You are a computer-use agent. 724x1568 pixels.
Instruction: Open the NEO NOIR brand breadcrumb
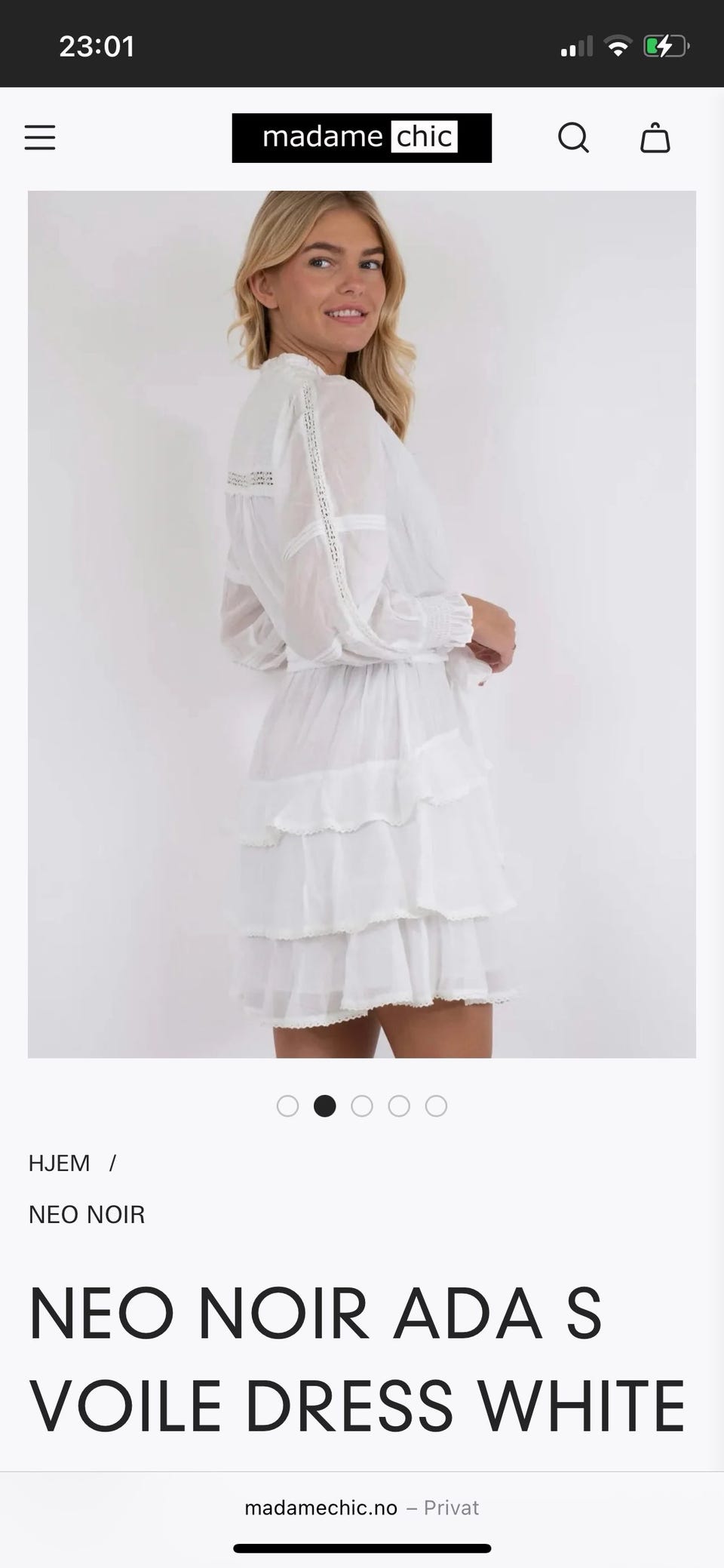coord(87,1215)
